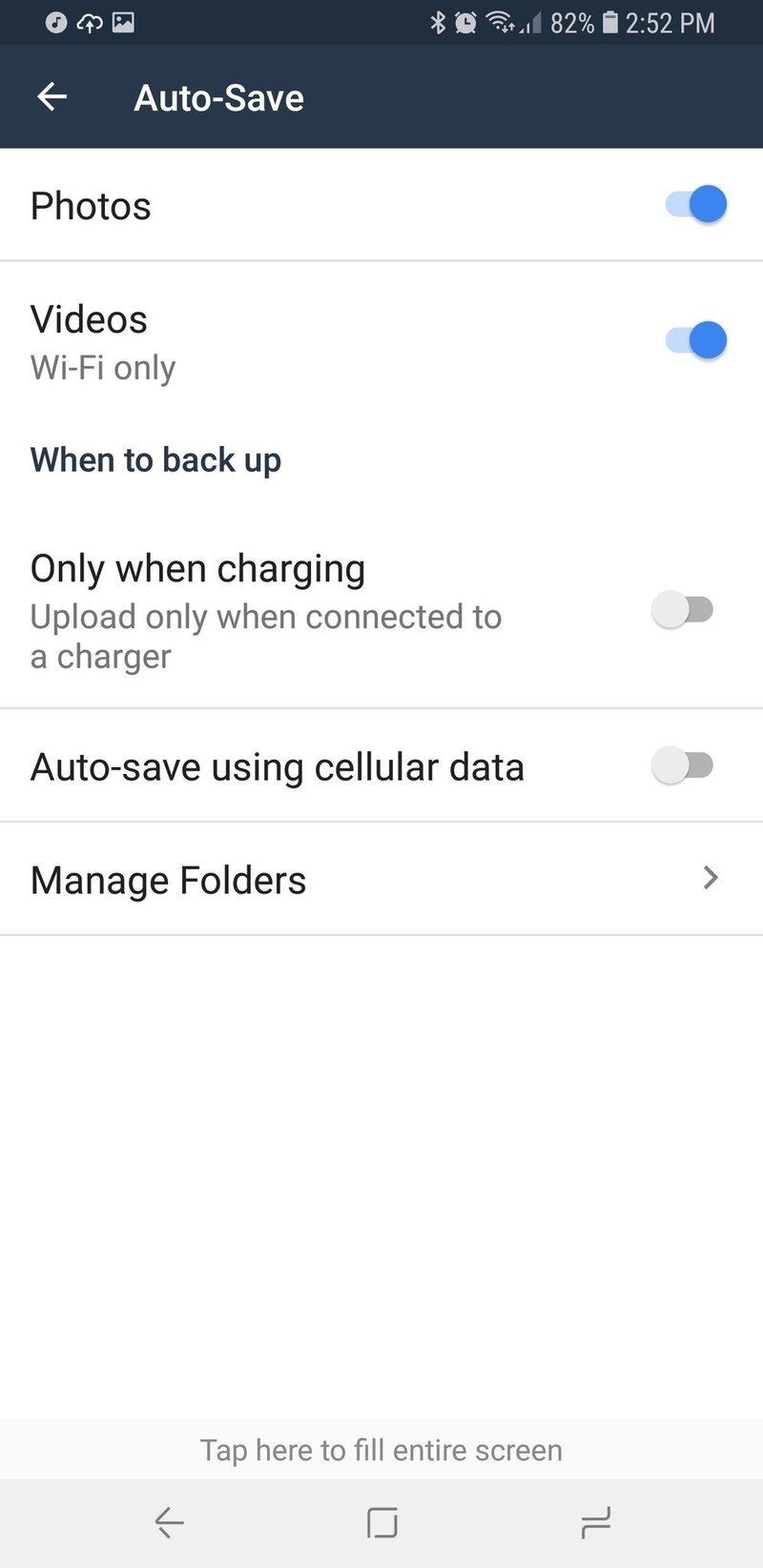Expand Manage Folders via its chevron

[710, 878]
